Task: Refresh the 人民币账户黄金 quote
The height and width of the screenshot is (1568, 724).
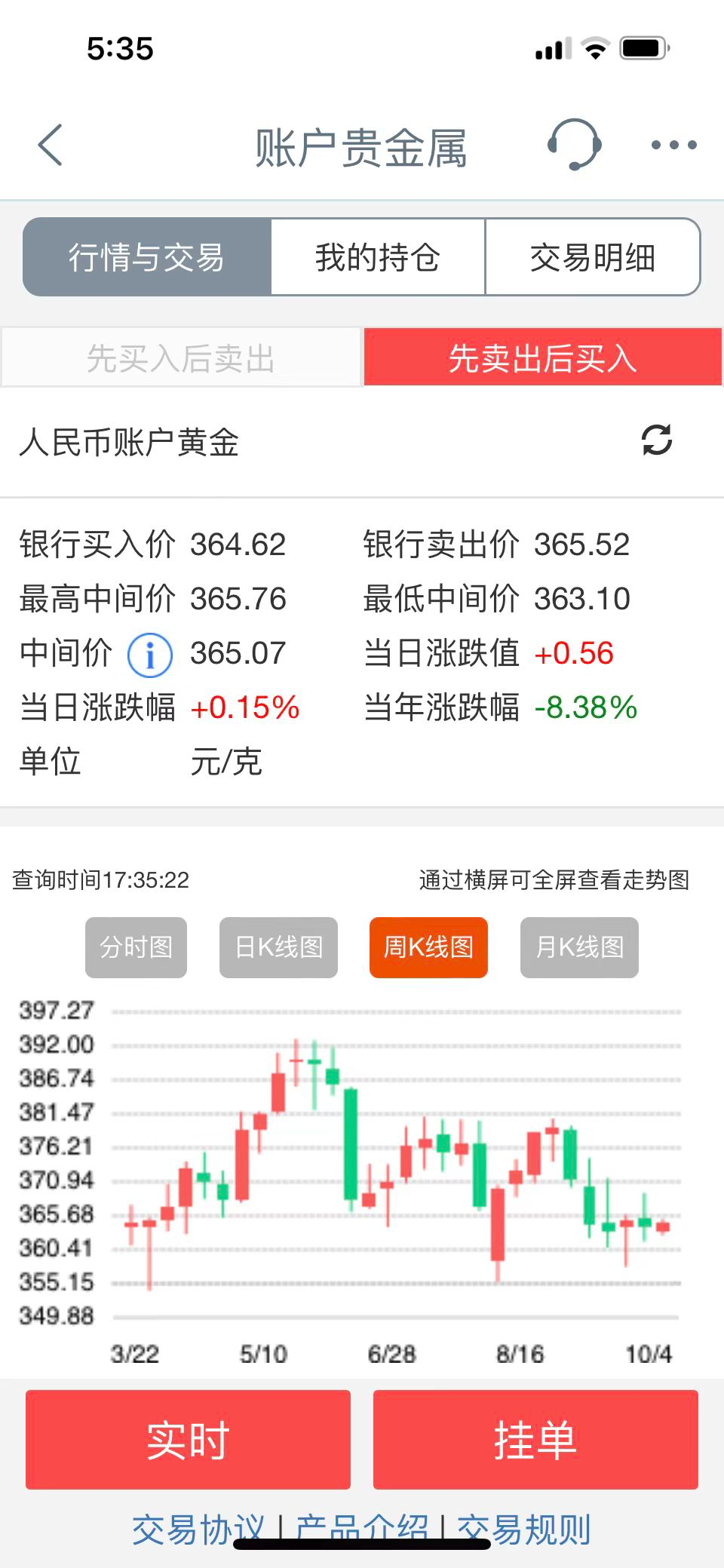Action: click(657, 440)
